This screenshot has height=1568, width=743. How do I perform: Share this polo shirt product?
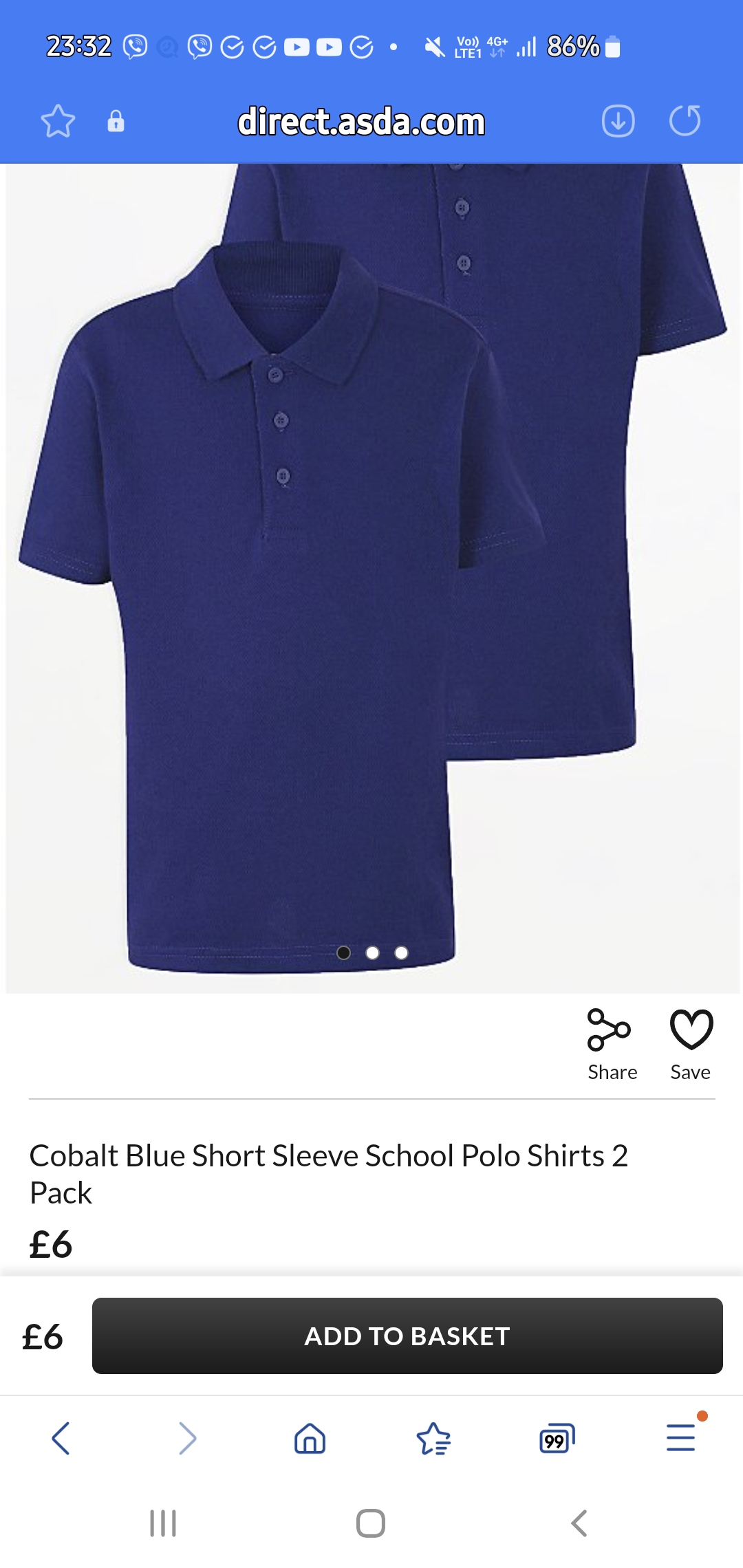[x=611, y=1045]
